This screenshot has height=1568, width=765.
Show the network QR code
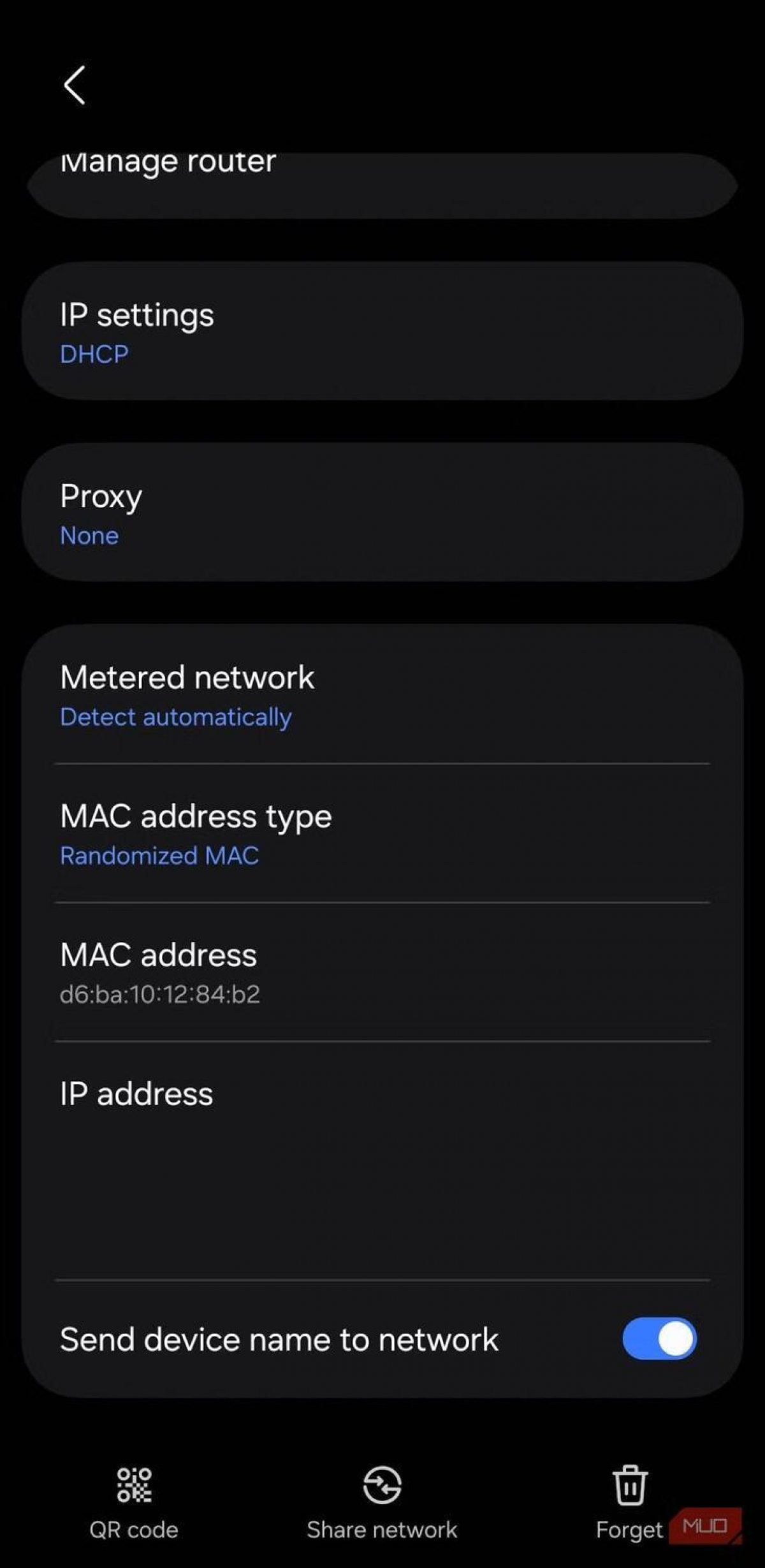134,1502
